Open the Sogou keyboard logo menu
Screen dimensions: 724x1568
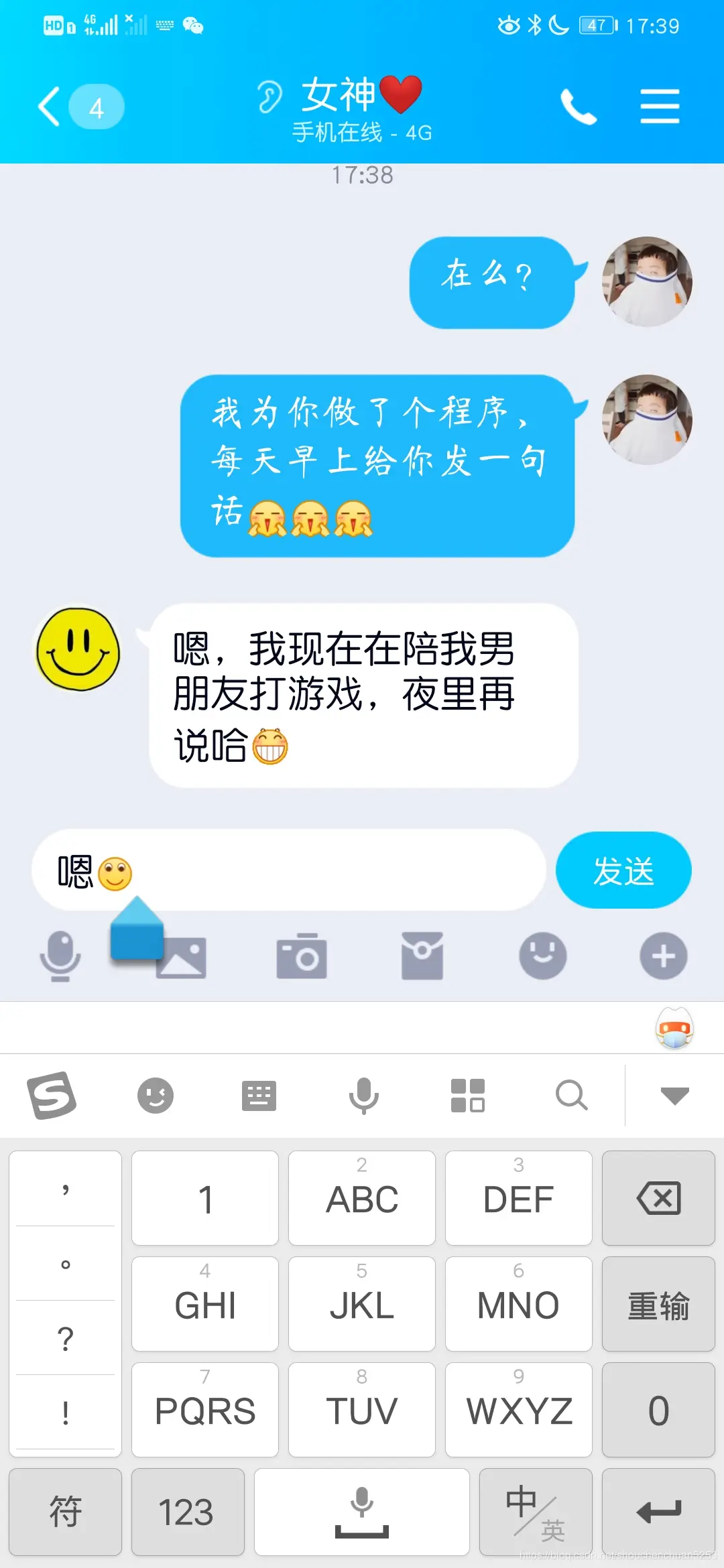click(52, 1096)
